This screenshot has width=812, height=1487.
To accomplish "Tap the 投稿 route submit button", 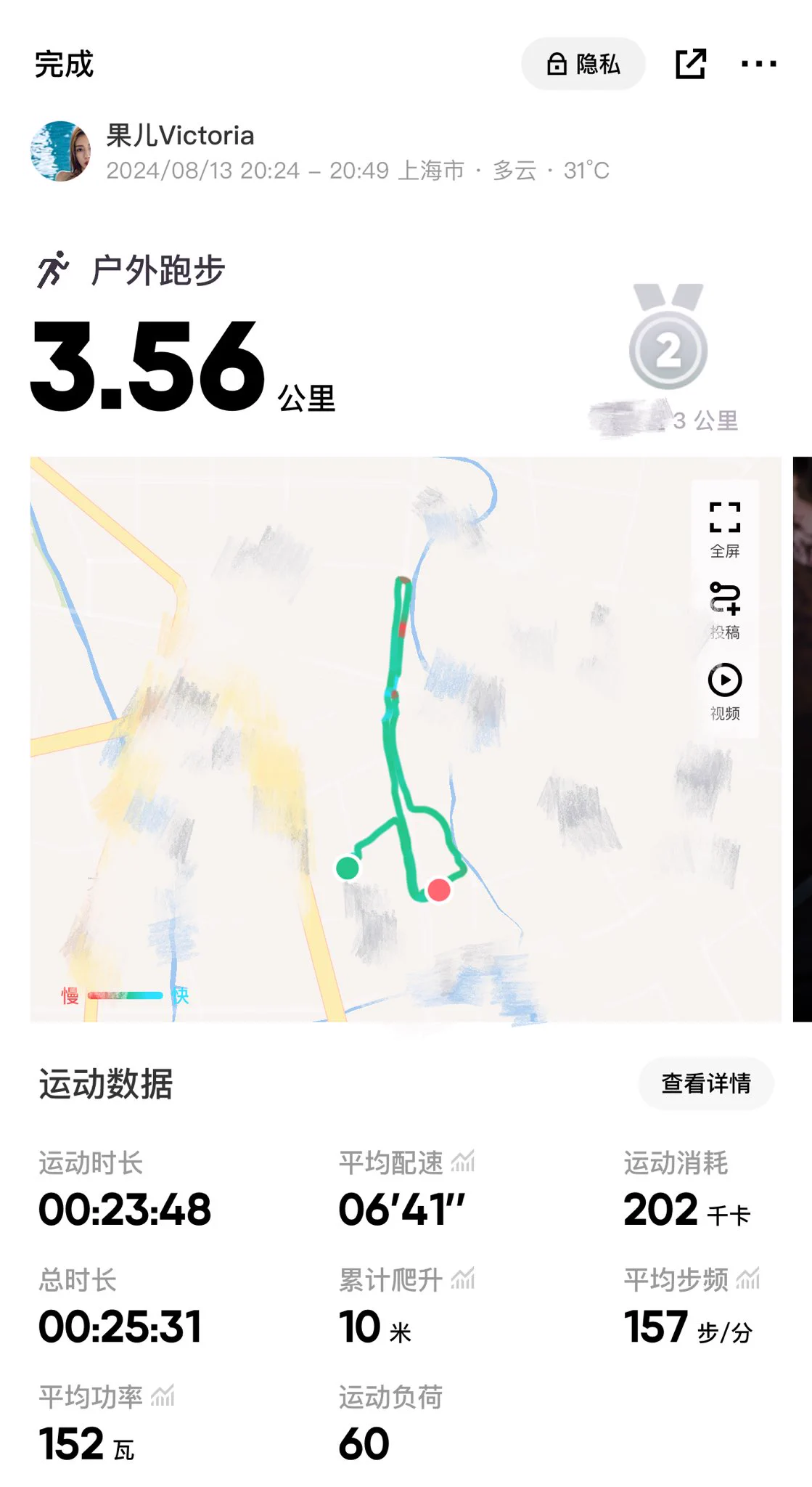I will (x=724, y=611).
